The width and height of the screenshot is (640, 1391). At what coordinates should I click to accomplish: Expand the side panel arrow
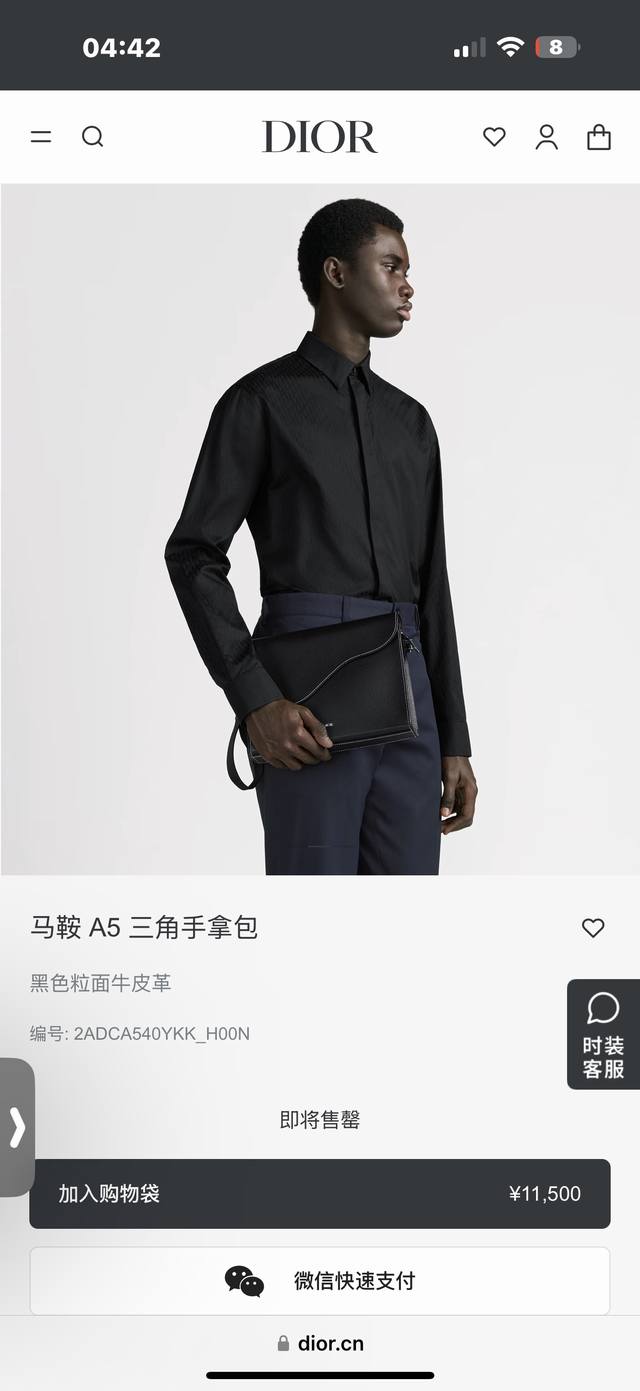17,1127
